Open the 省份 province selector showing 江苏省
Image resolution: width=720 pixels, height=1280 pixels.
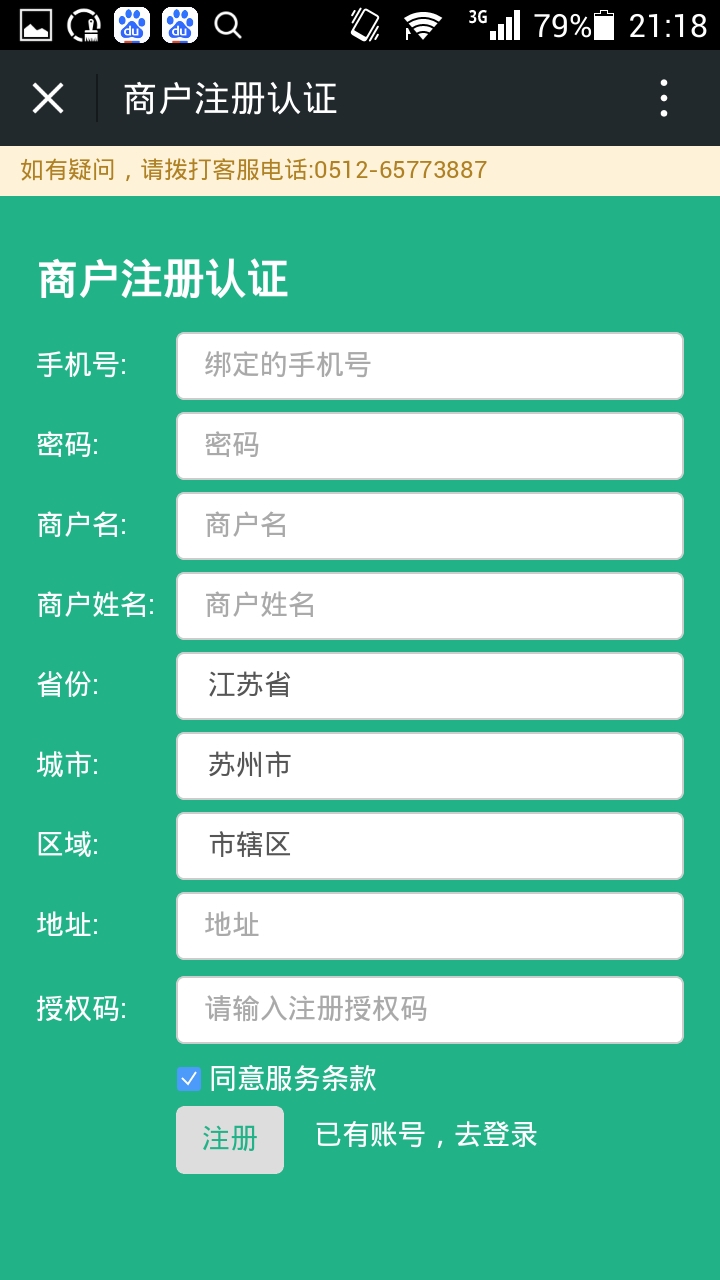429,685
